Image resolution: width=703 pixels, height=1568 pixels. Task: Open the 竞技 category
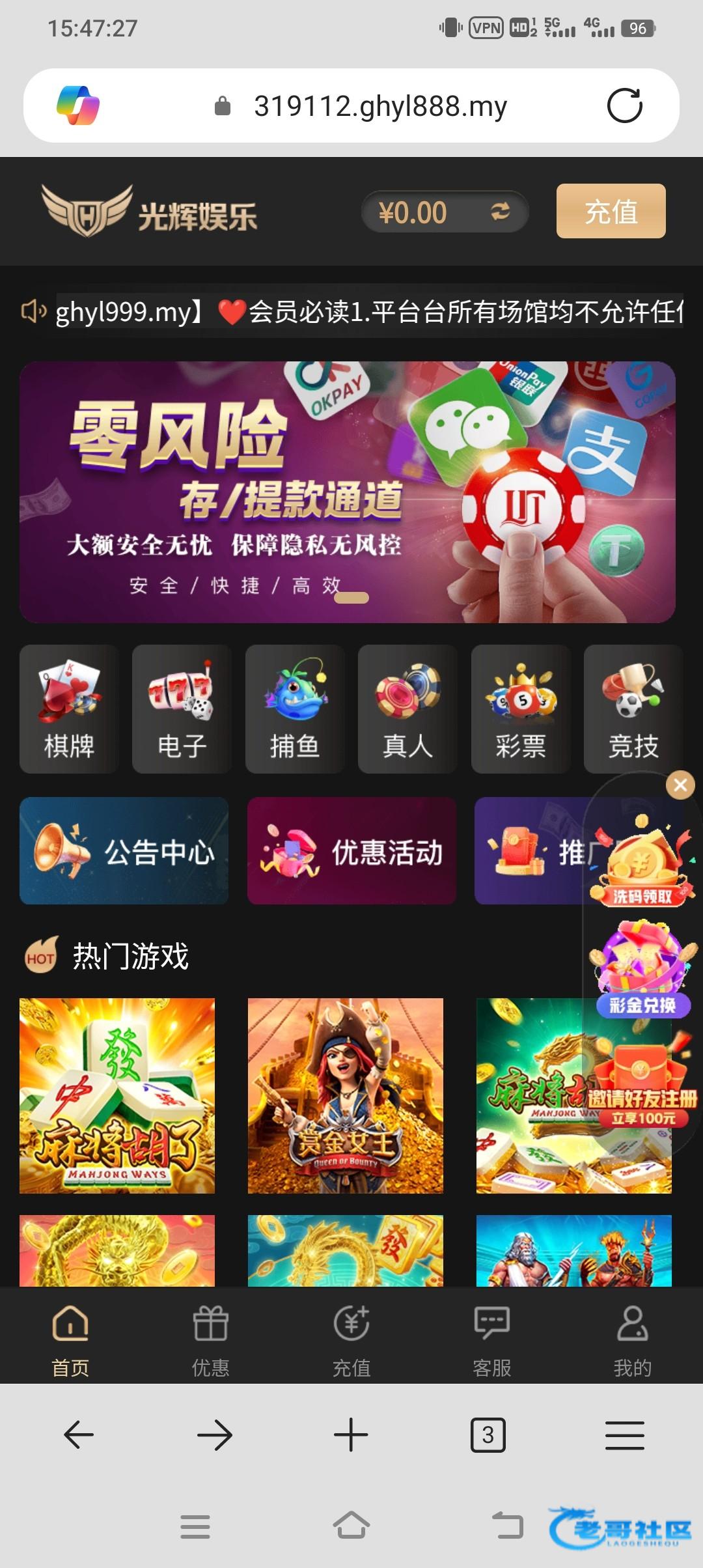click(633, 708)
